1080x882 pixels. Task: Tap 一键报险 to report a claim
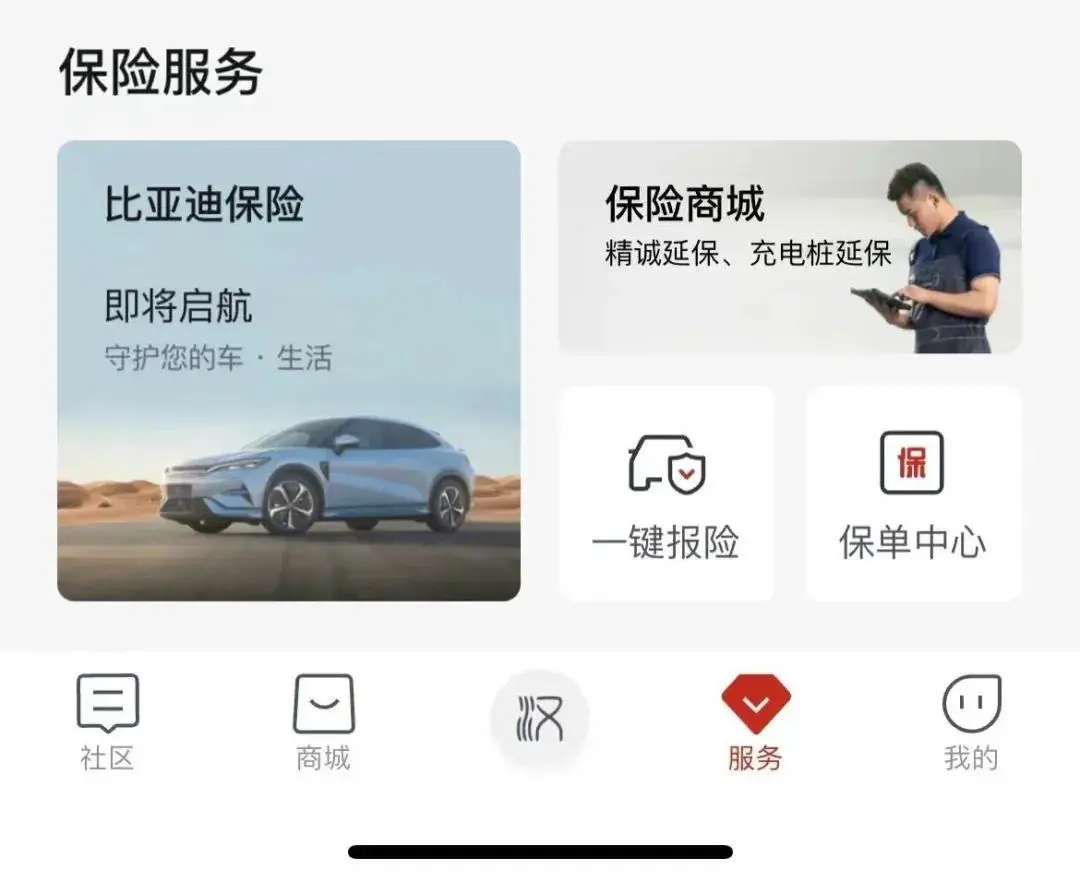666,493
